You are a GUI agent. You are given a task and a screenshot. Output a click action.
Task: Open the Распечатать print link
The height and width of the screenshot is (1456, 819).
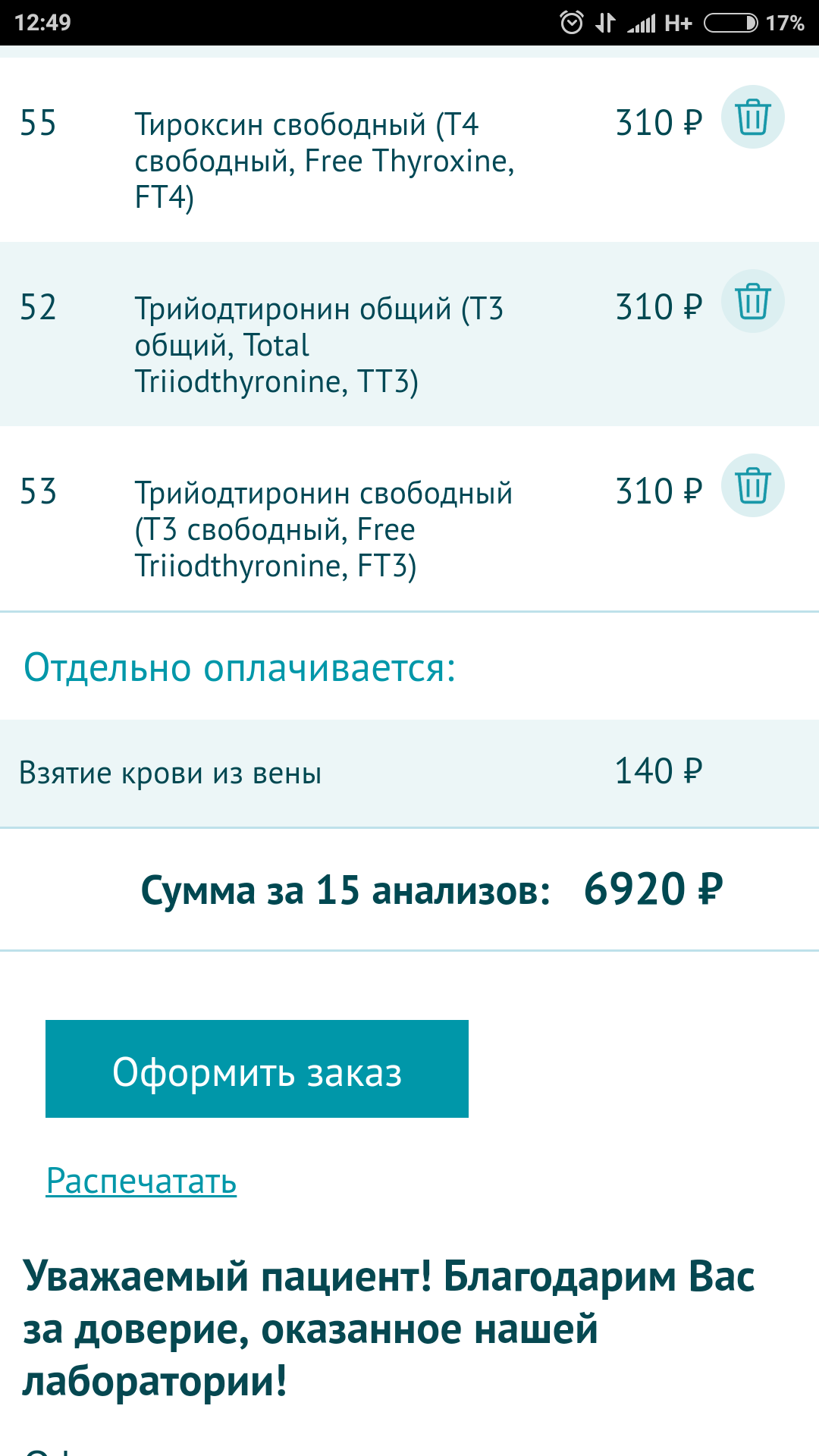click(x=141, y=1181)
